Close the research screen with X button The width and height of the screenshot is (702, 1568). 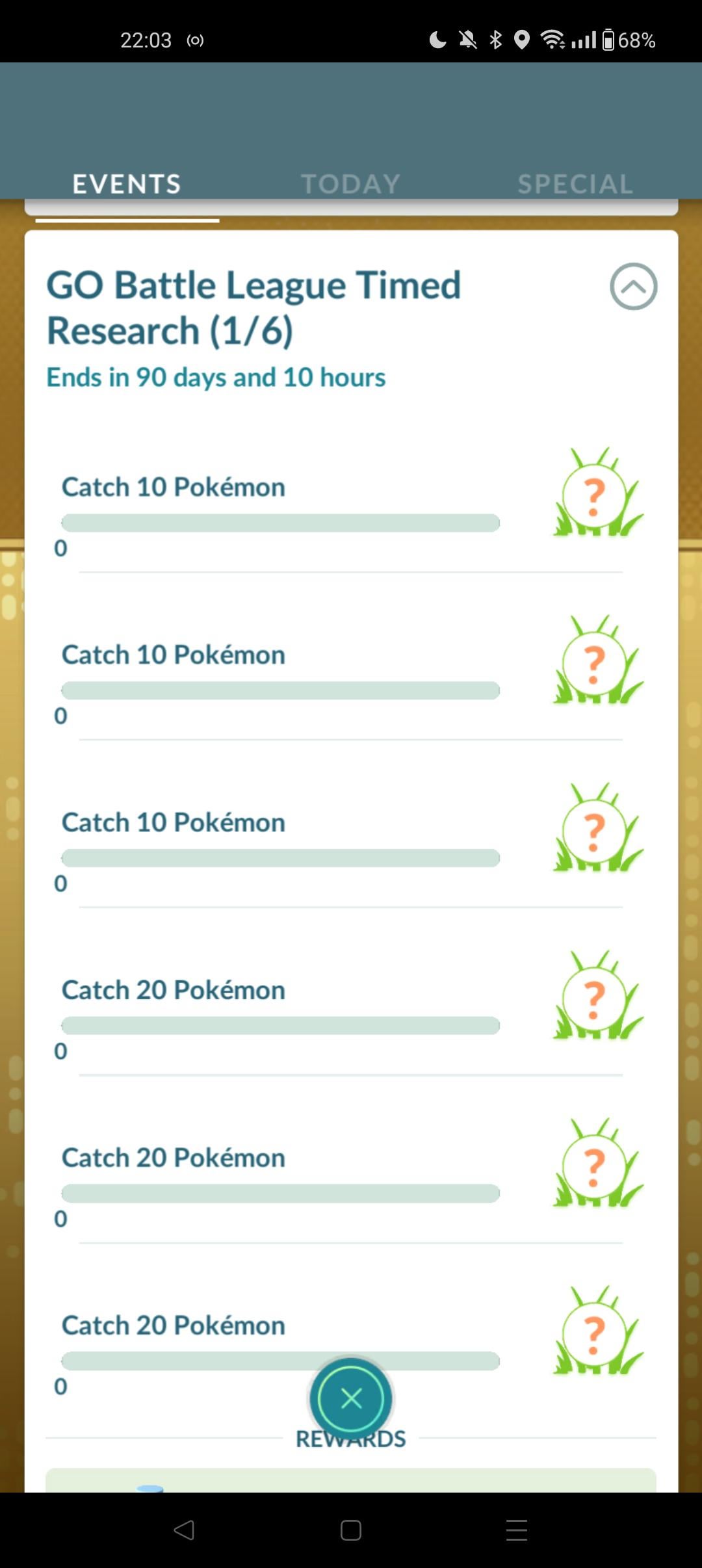click(351, 1398)
